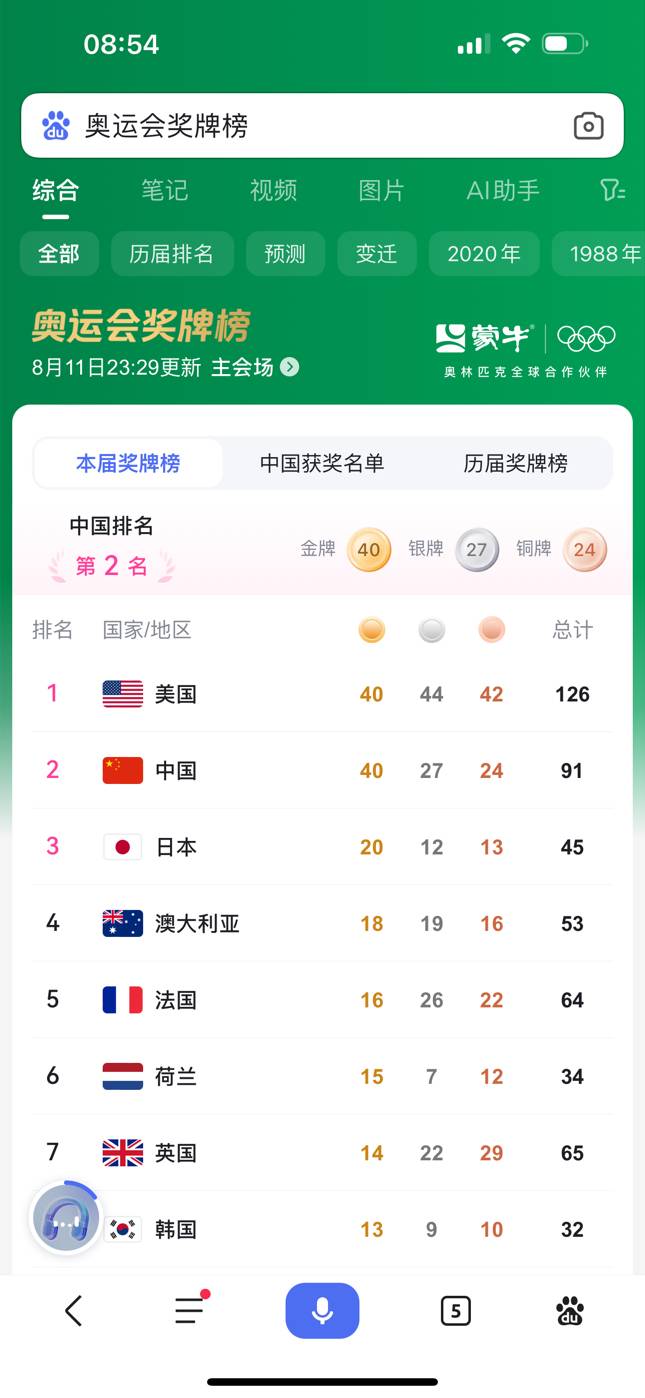Select the 历届排名 chip
Viewport: 645px width, 1398px height.
[x=172, y=254]
